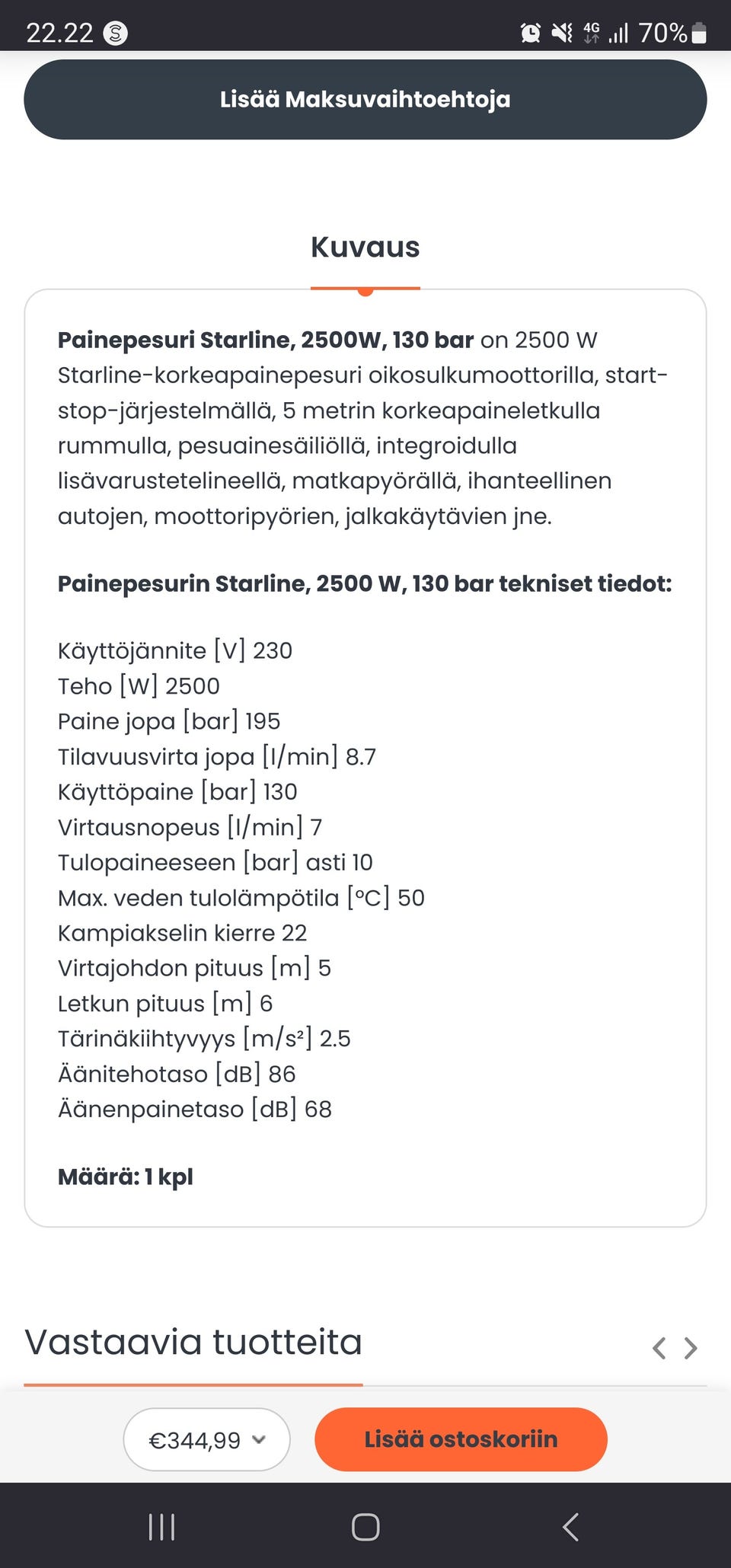This screenshot has height=1568, width=731.
Task: Tap the orange underline below Kuvaus
Action: point(365,289)
